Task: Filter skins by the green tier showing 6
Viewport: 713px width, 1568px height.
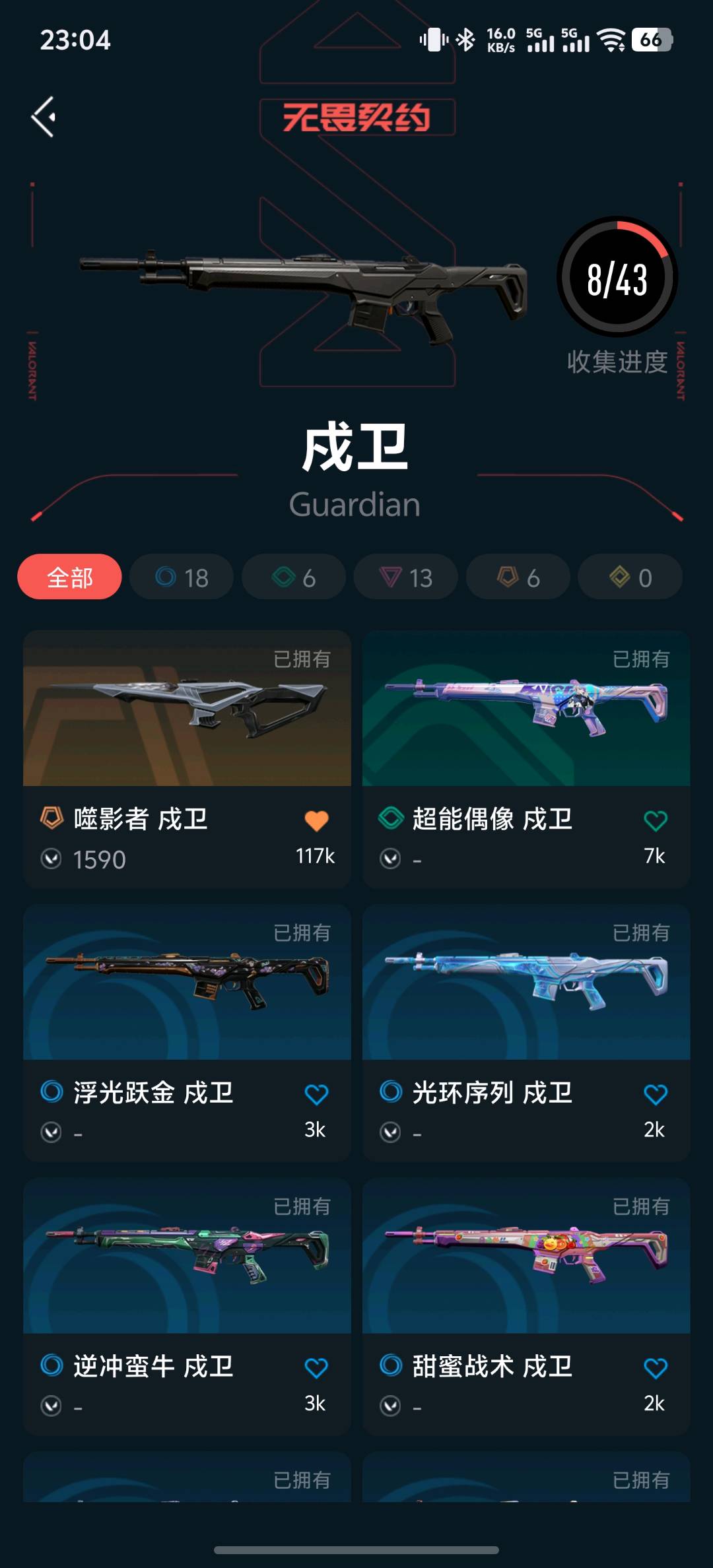Action: click(294, 577)
